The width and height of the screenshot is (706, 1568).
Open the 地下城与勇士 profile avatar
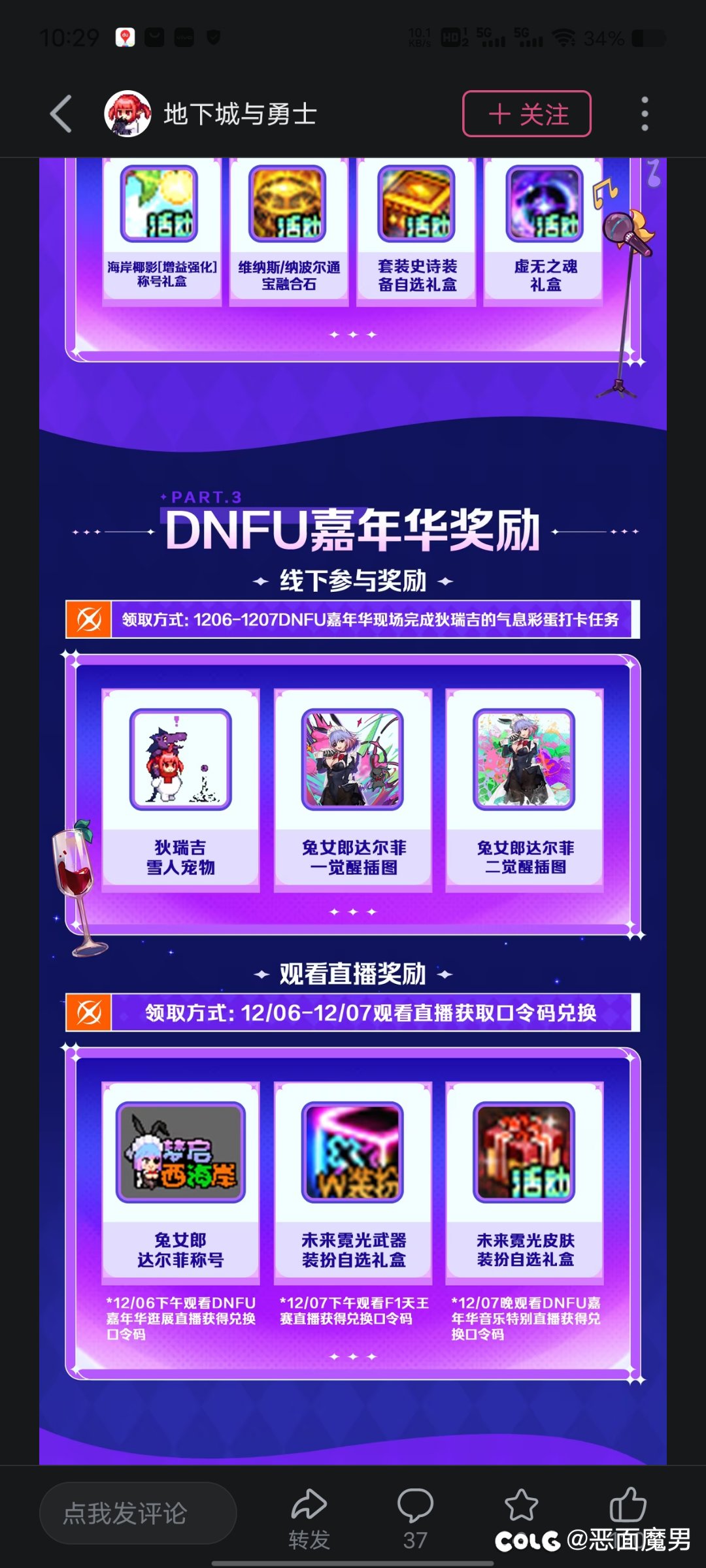pyautogui.click(x=127, y=114)
